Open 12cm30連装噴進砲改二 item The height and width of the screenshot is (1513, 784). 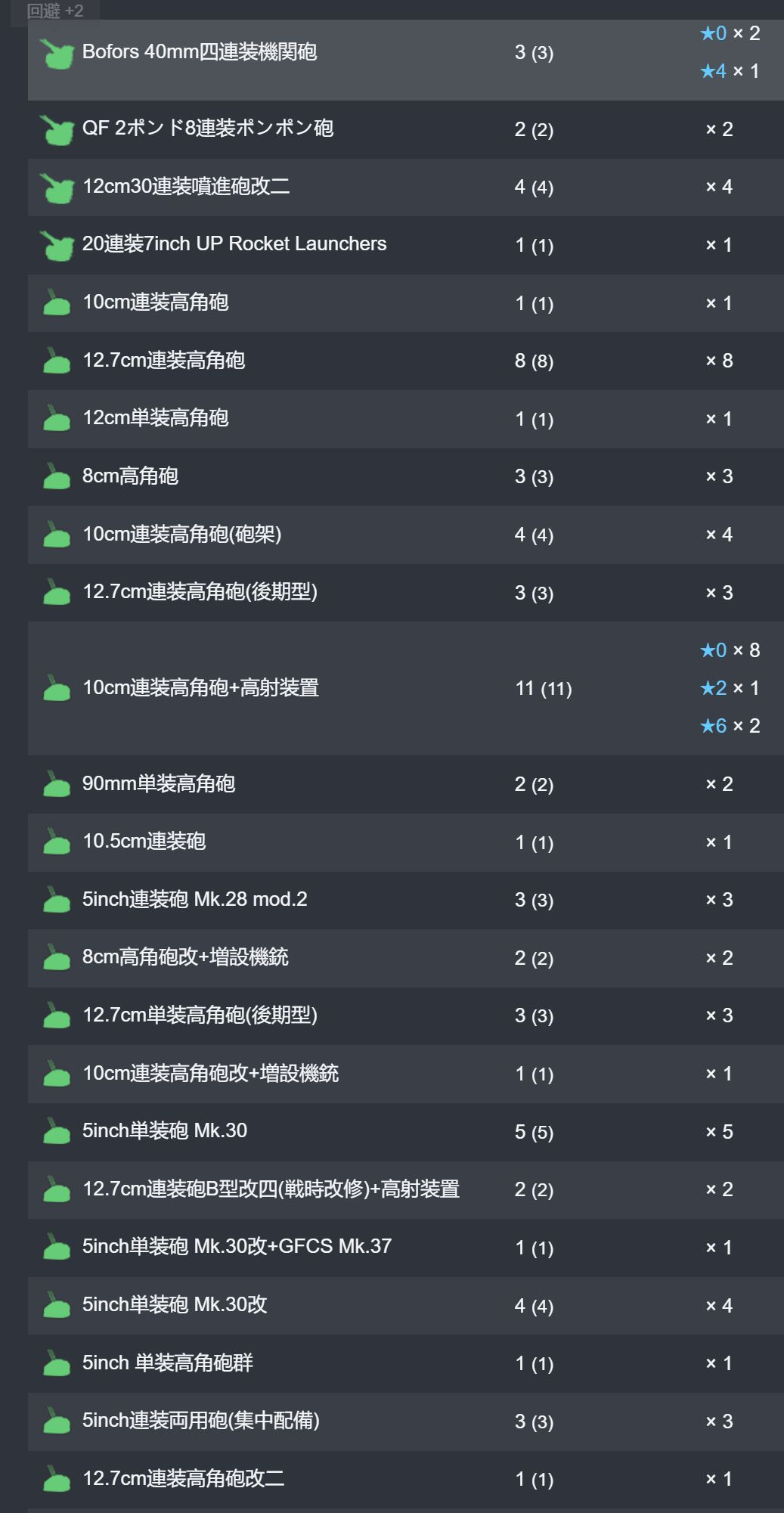pos(185,187)
